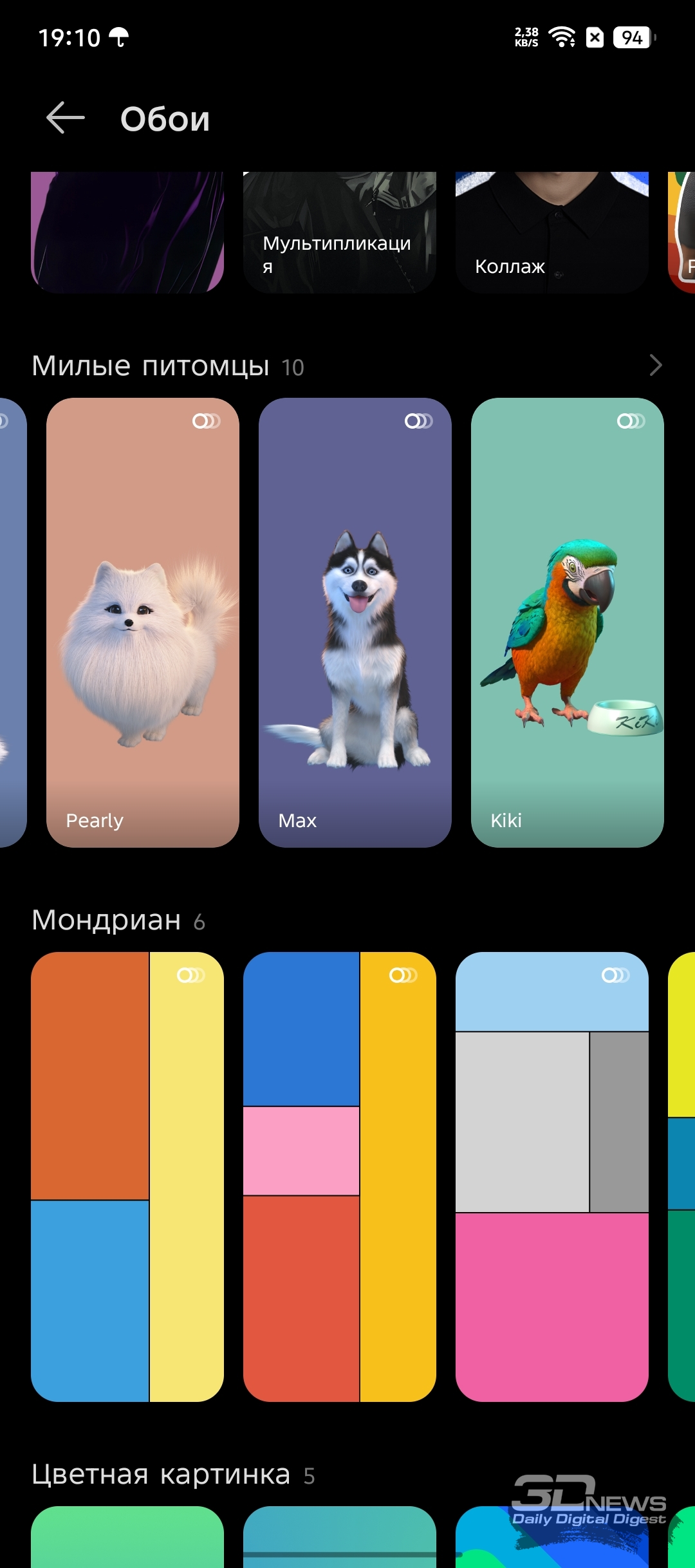Screen dimensions: 695x1568
Task: Select the Pearly pet wallpaper
Action: pyautogui.click(x=143, y=622)
